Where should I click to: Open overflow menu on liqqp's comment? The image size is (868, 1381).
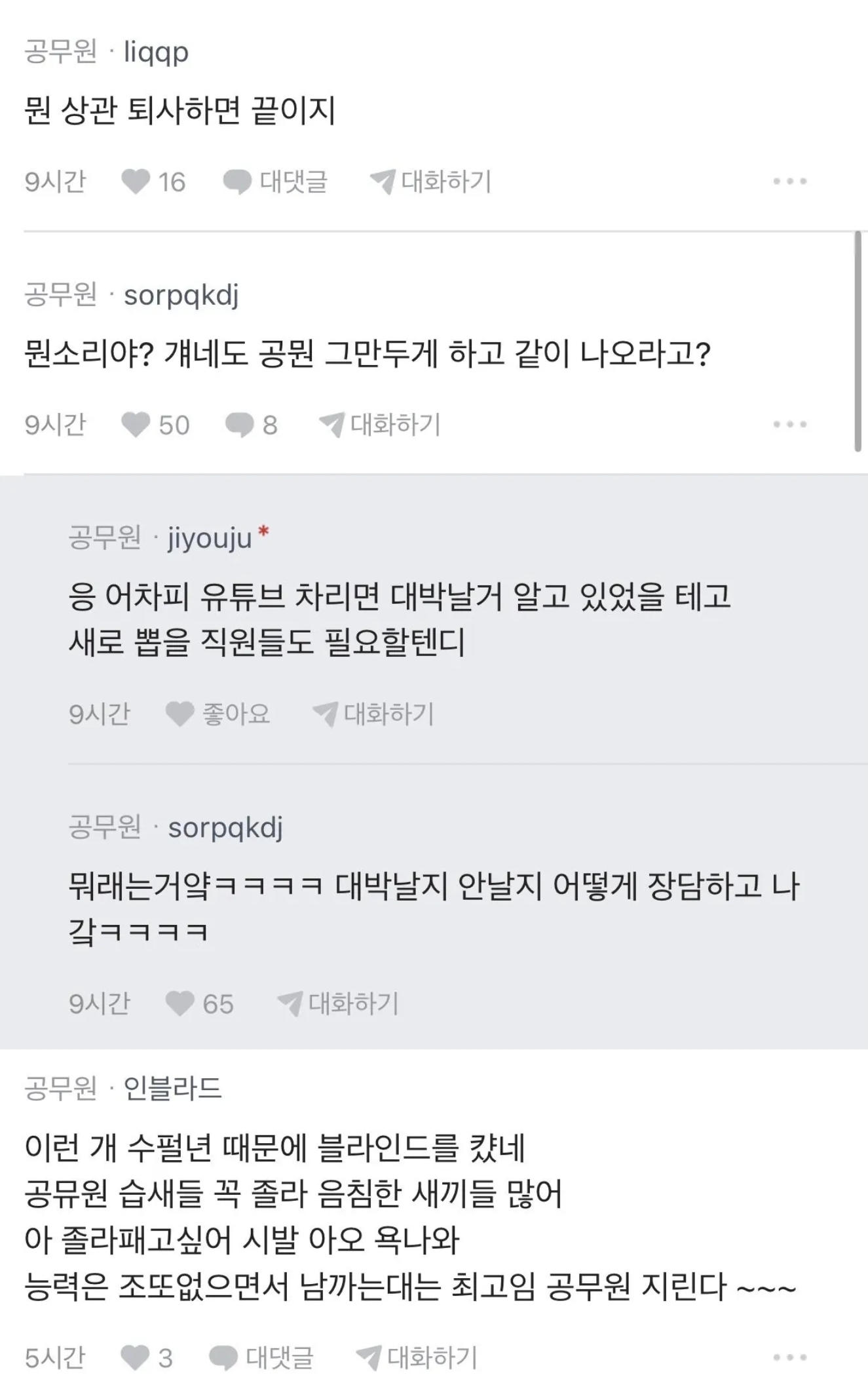pyautogui.click(x=789, y=182)
